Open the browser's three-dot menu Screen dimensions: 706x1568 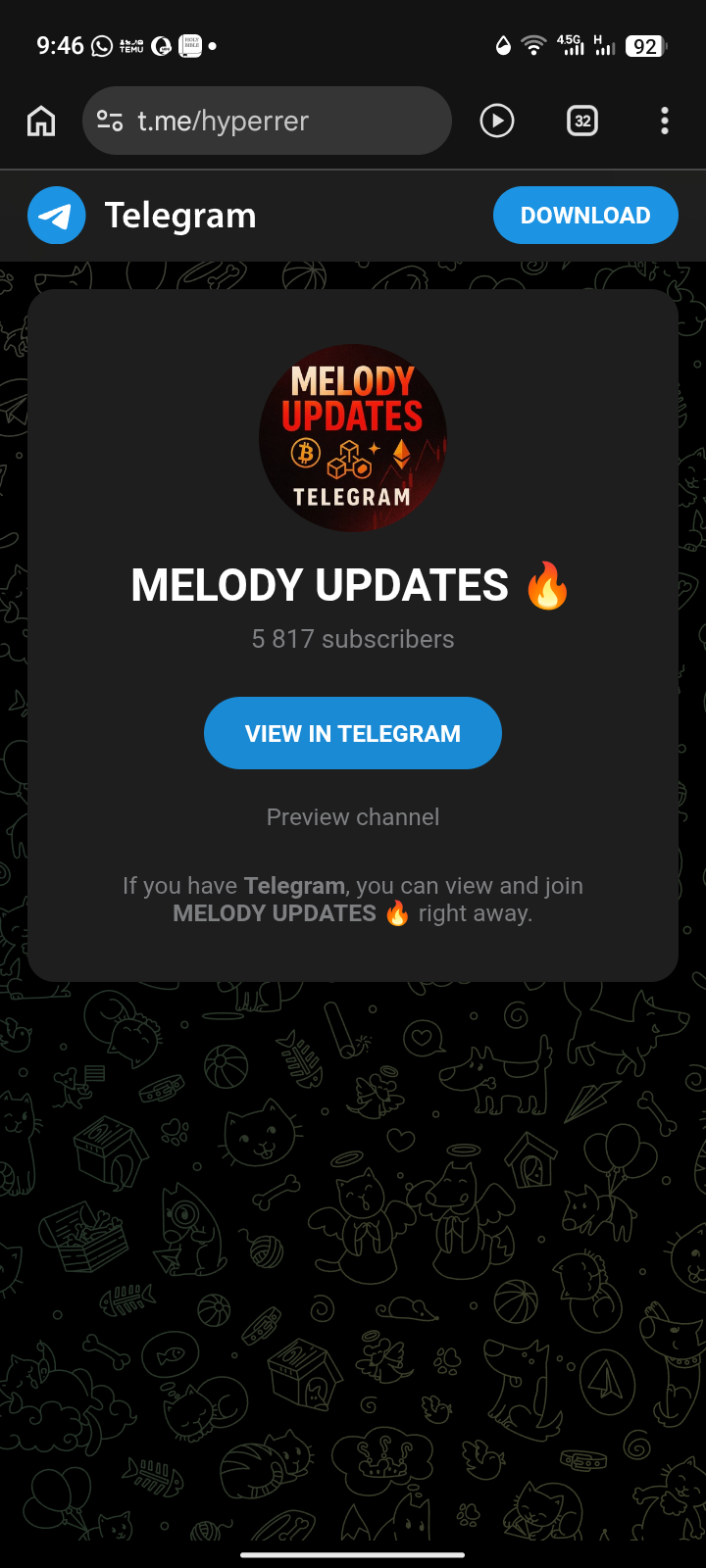click(x=665, y=122)
